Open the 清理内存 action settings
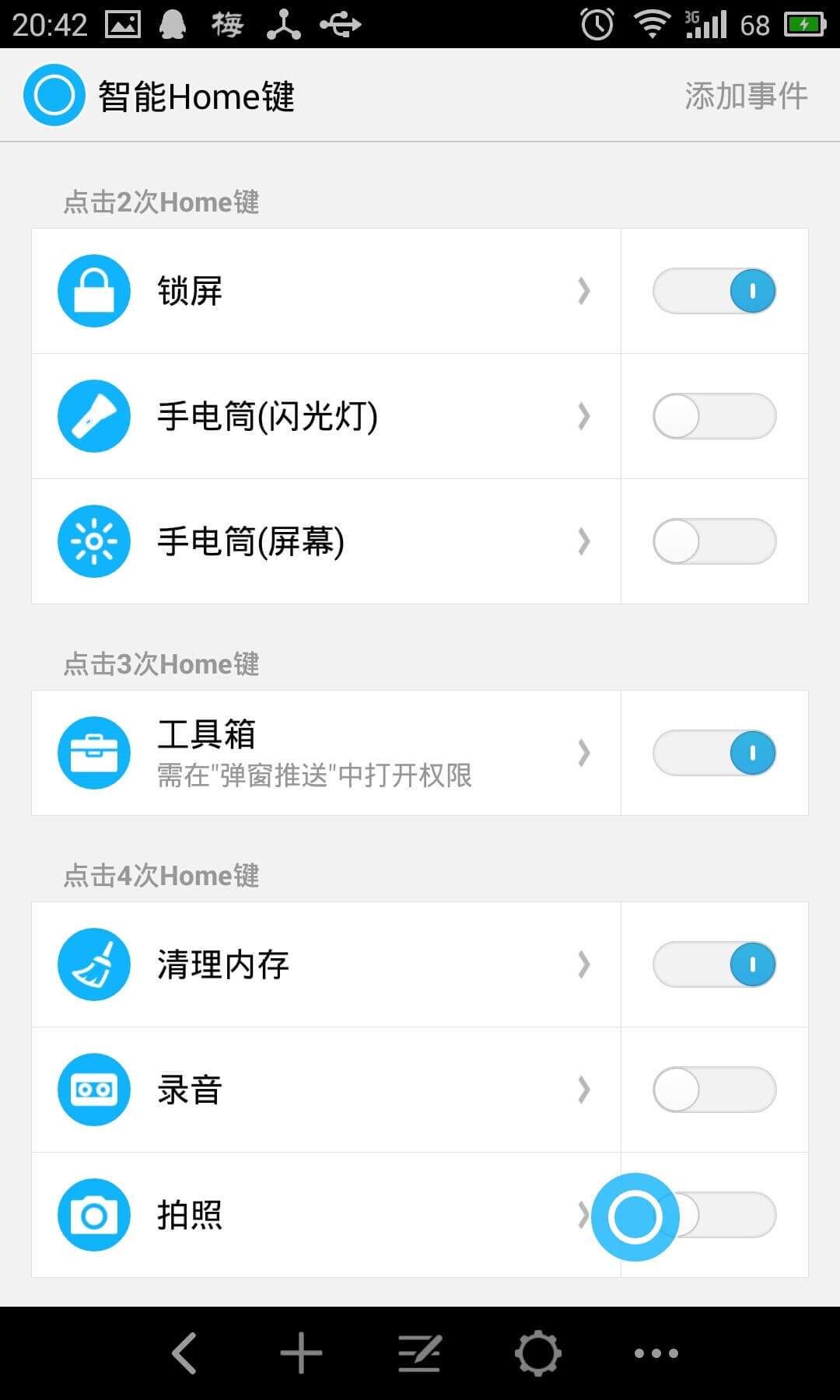Screen dimensions: 840x1400 (x=325, y=964)
